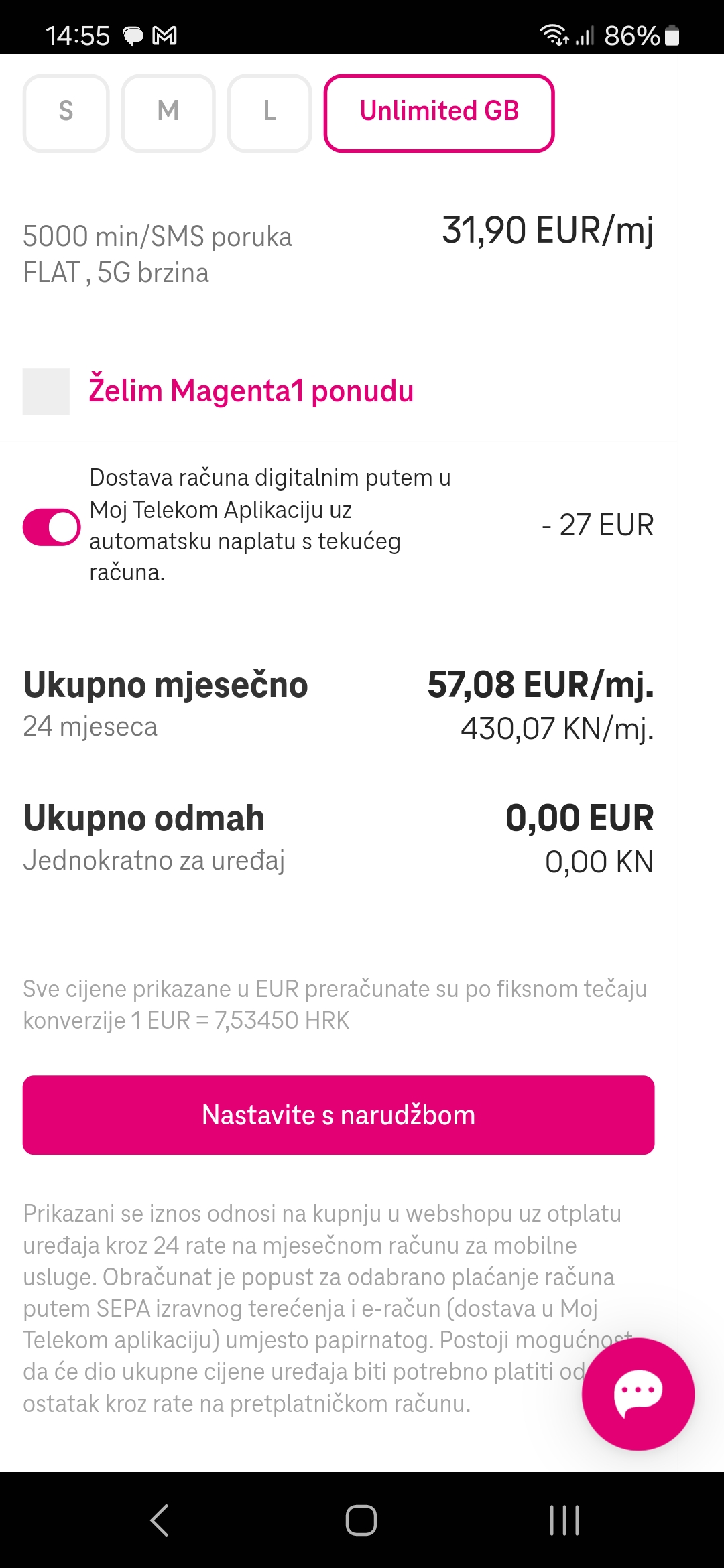The width and height of the screenshot is (724, 1568).
Task: Open the chat support bubble
Action: (x=638, y=1394)
